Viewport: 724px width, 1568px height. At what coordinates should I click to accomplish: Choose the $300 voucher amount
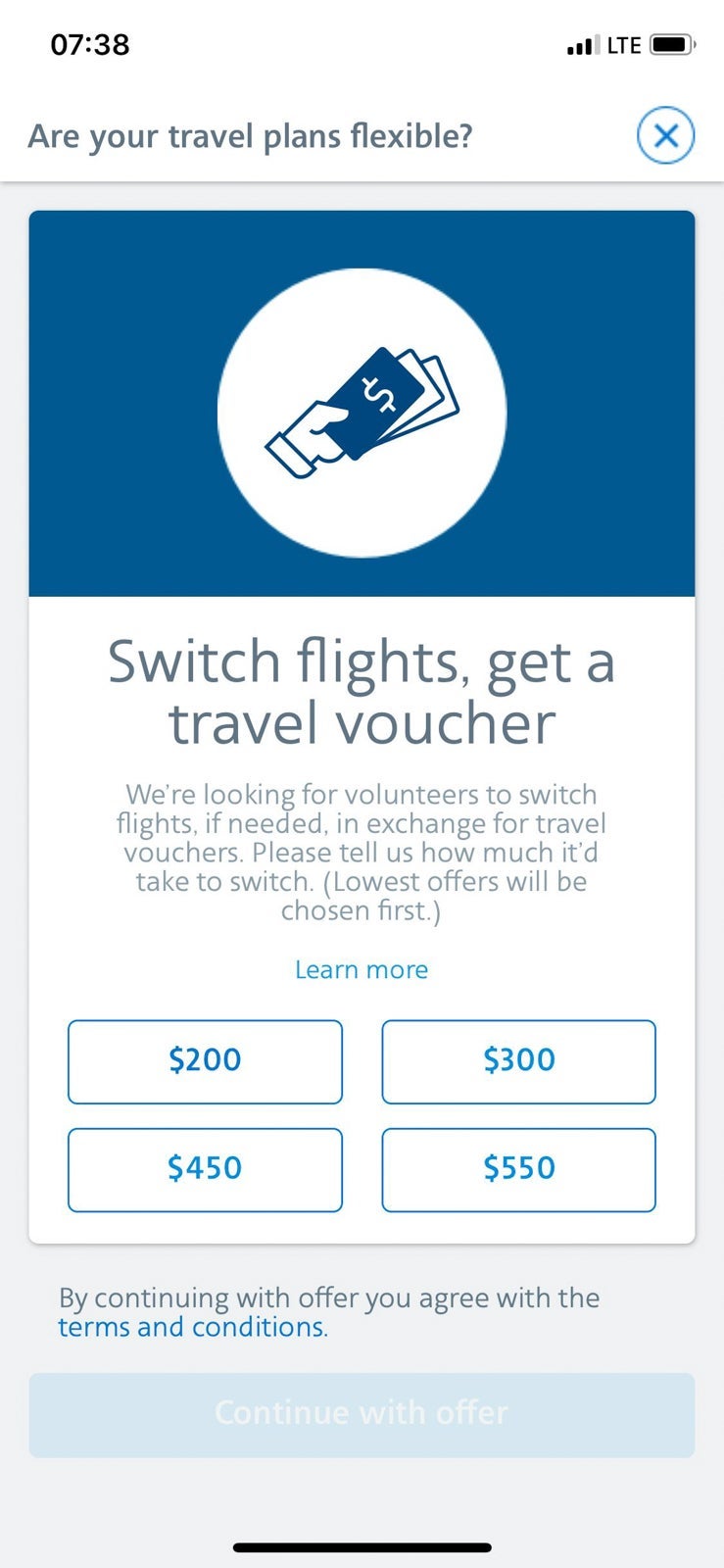pos(518,1061)
